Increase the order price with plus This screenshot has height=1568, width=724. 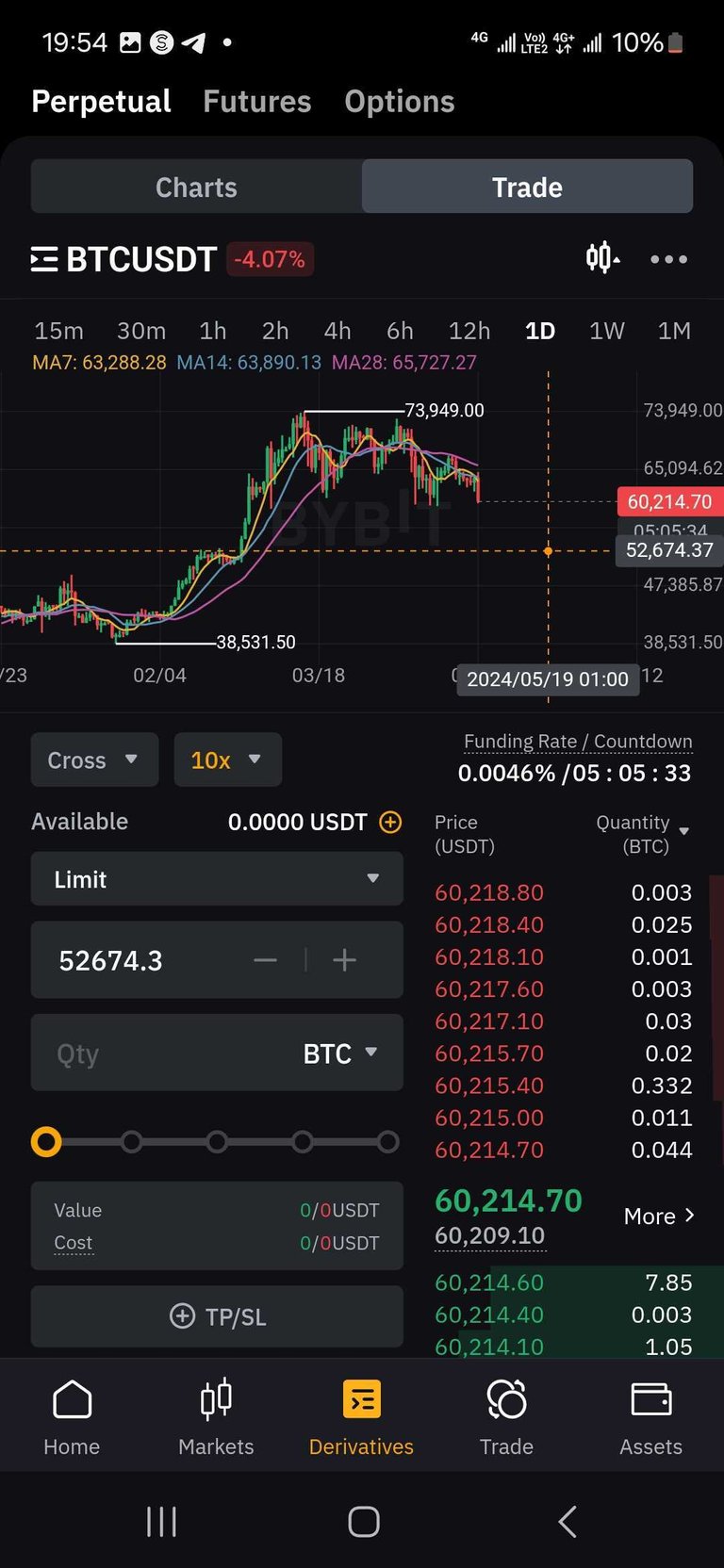coord(344,960)
